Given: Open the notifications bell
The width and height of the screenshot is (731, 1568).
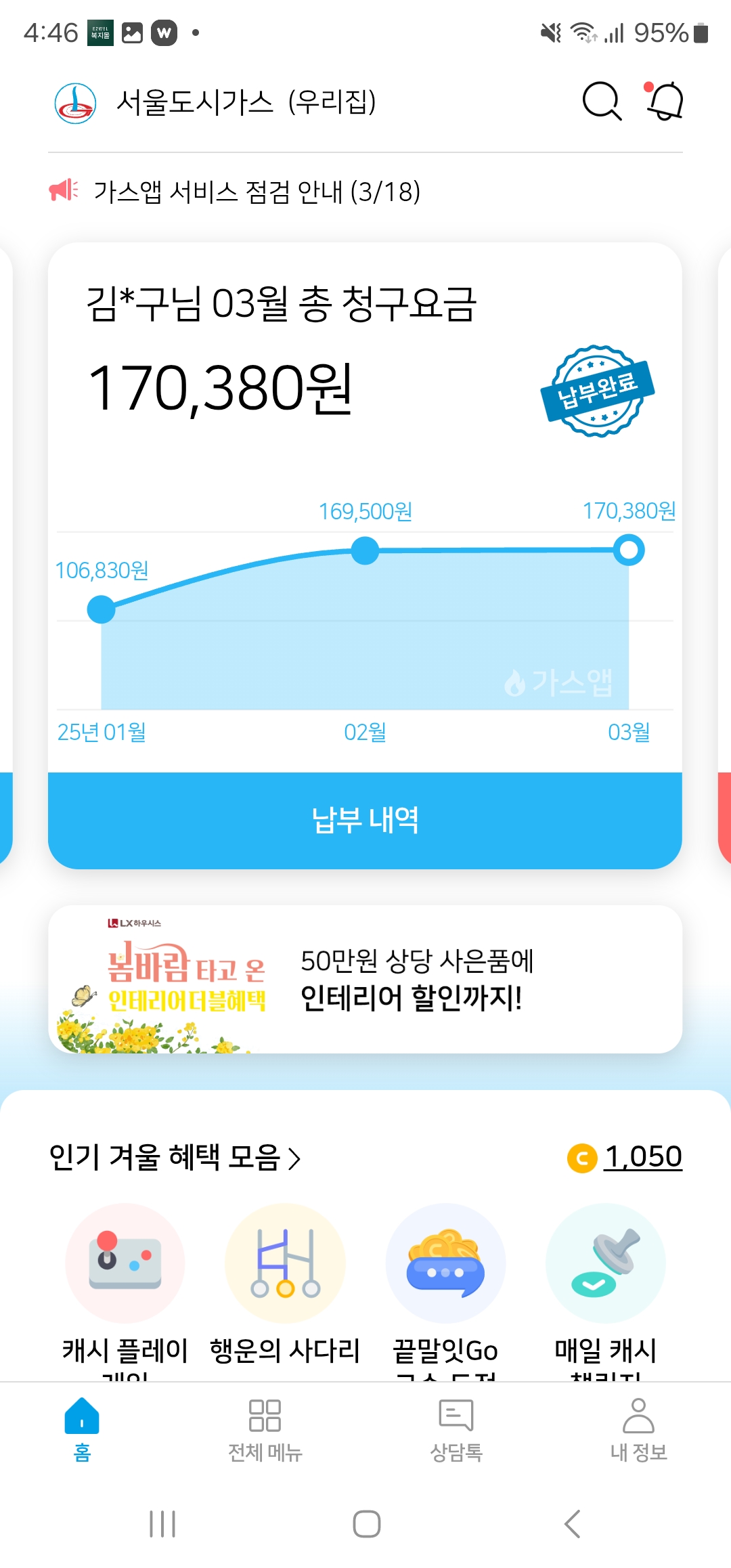Looking at the screenshot, I should 665,102.
